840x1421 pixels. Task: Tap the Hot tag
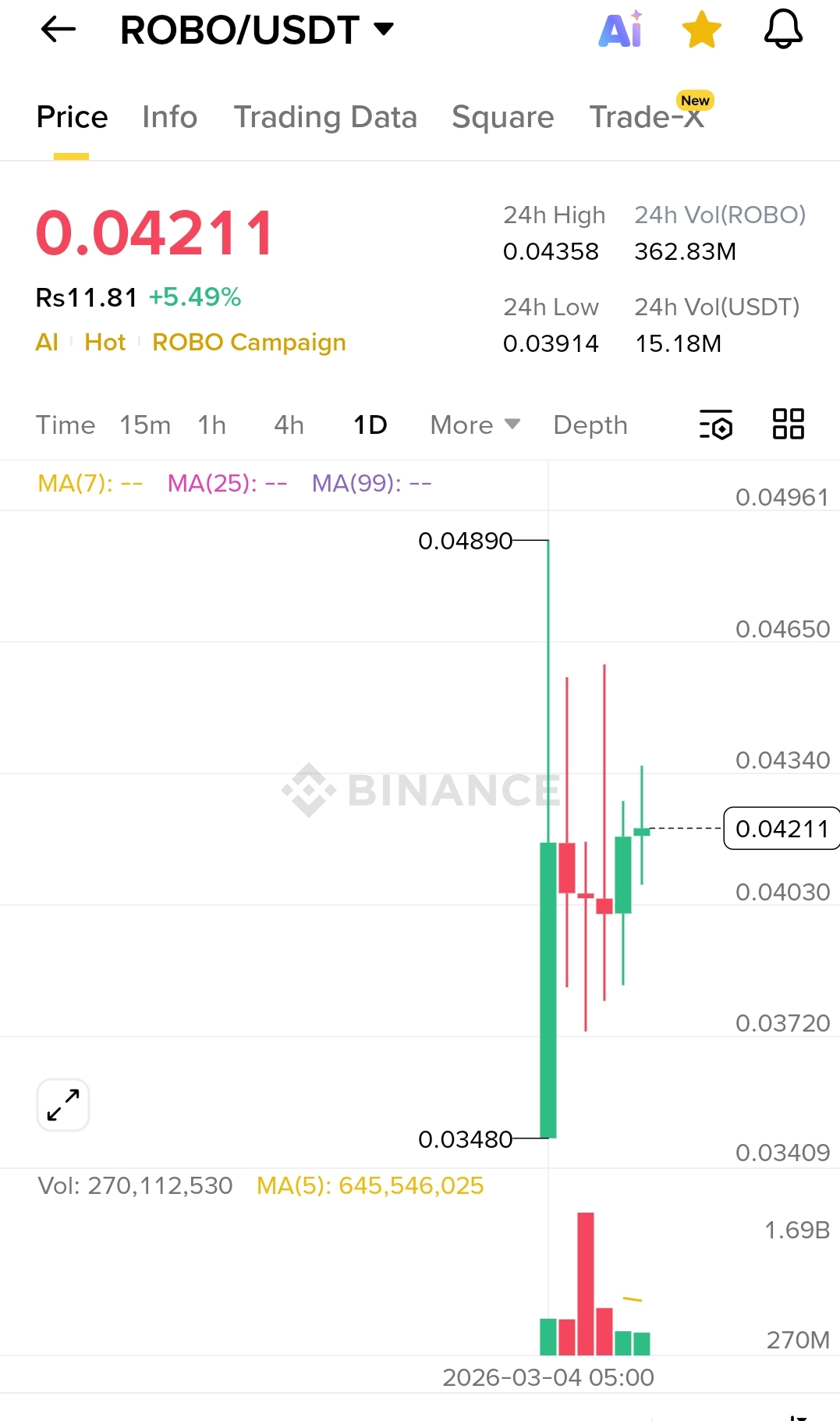[x=105, y=343]
